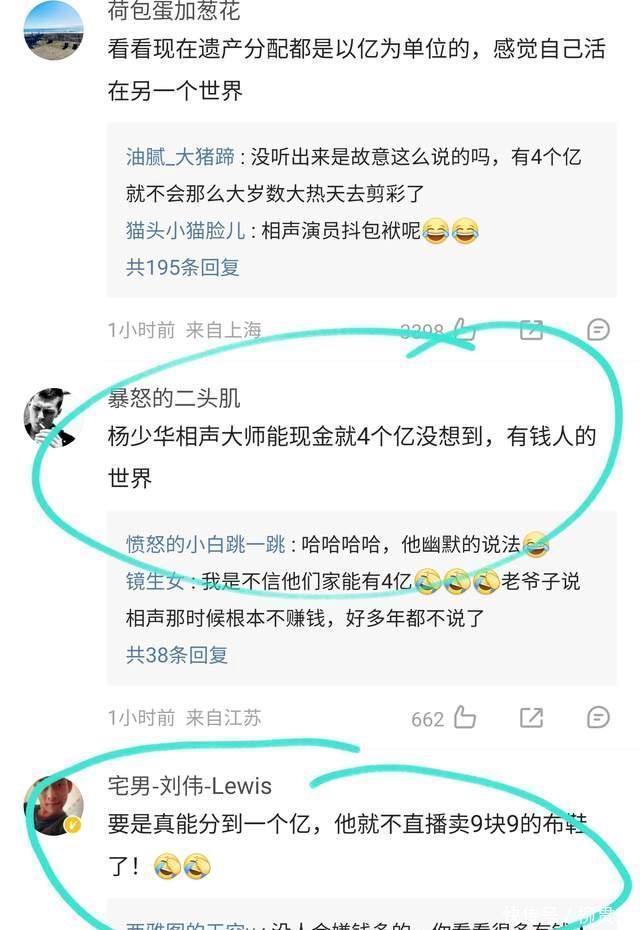Open 猫头小猫脸儿's profile link
The height and width of the screenshot is (930, 640).
point(185,231)
